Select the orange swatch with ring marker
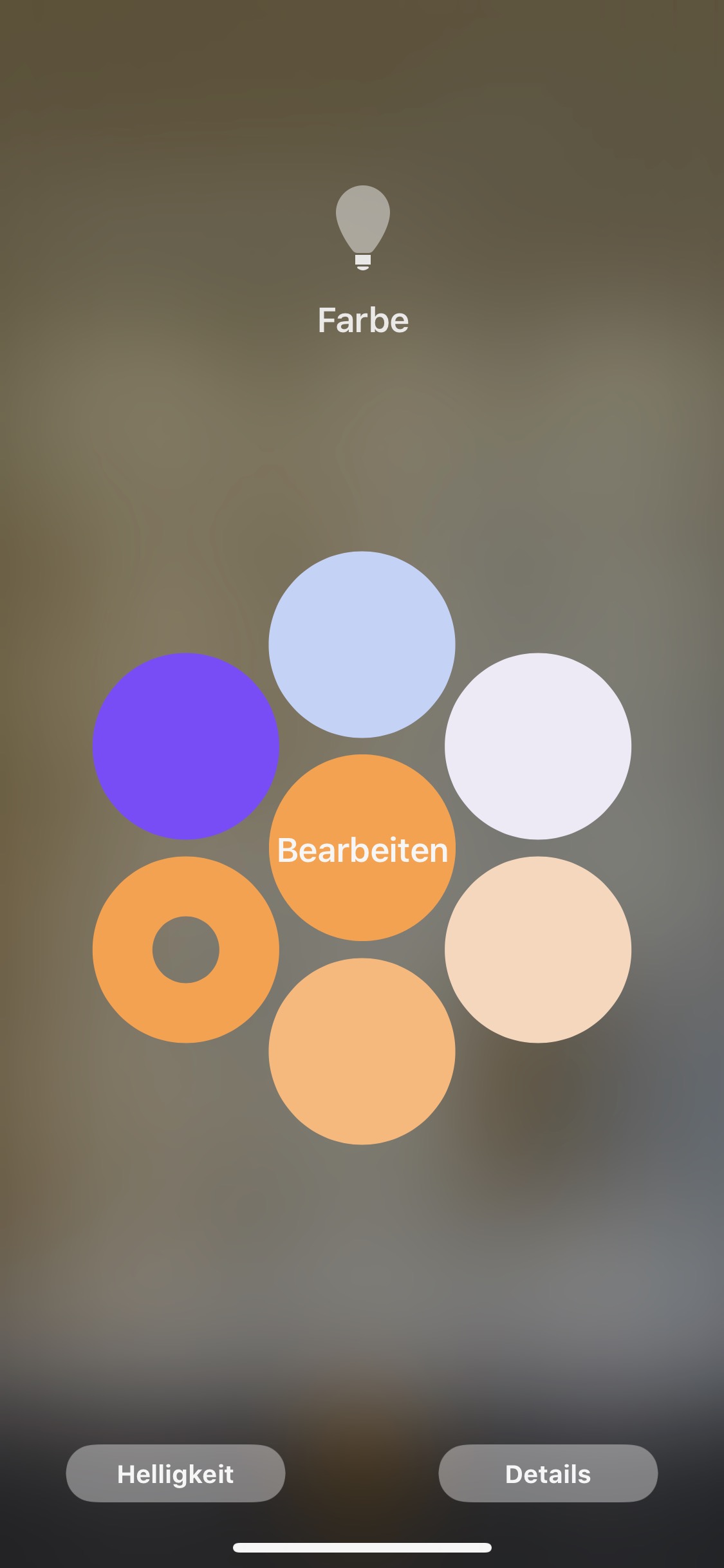 [x=186, y=949]
